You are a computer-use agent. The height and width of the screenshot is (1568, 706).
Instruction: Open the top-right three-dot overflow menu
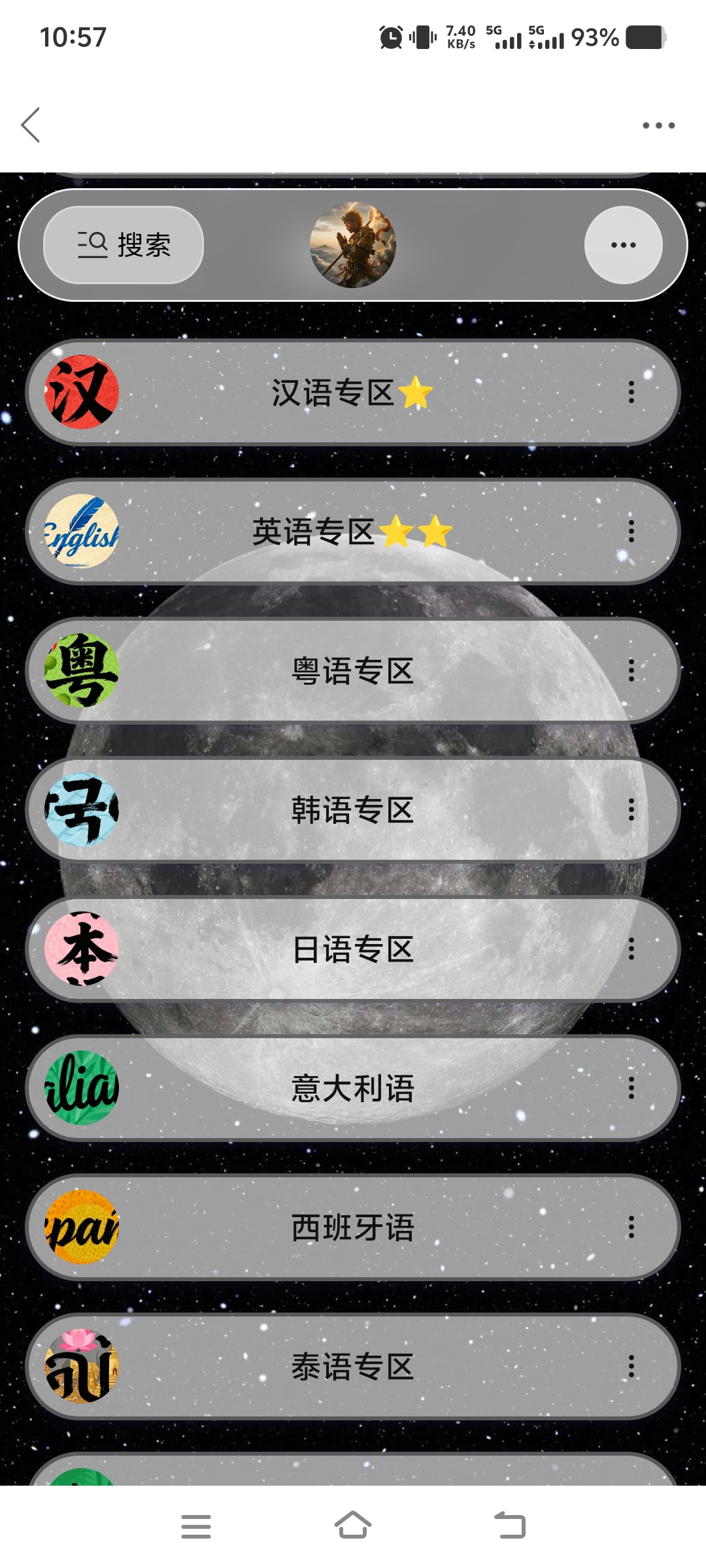[x=658, y=125]
